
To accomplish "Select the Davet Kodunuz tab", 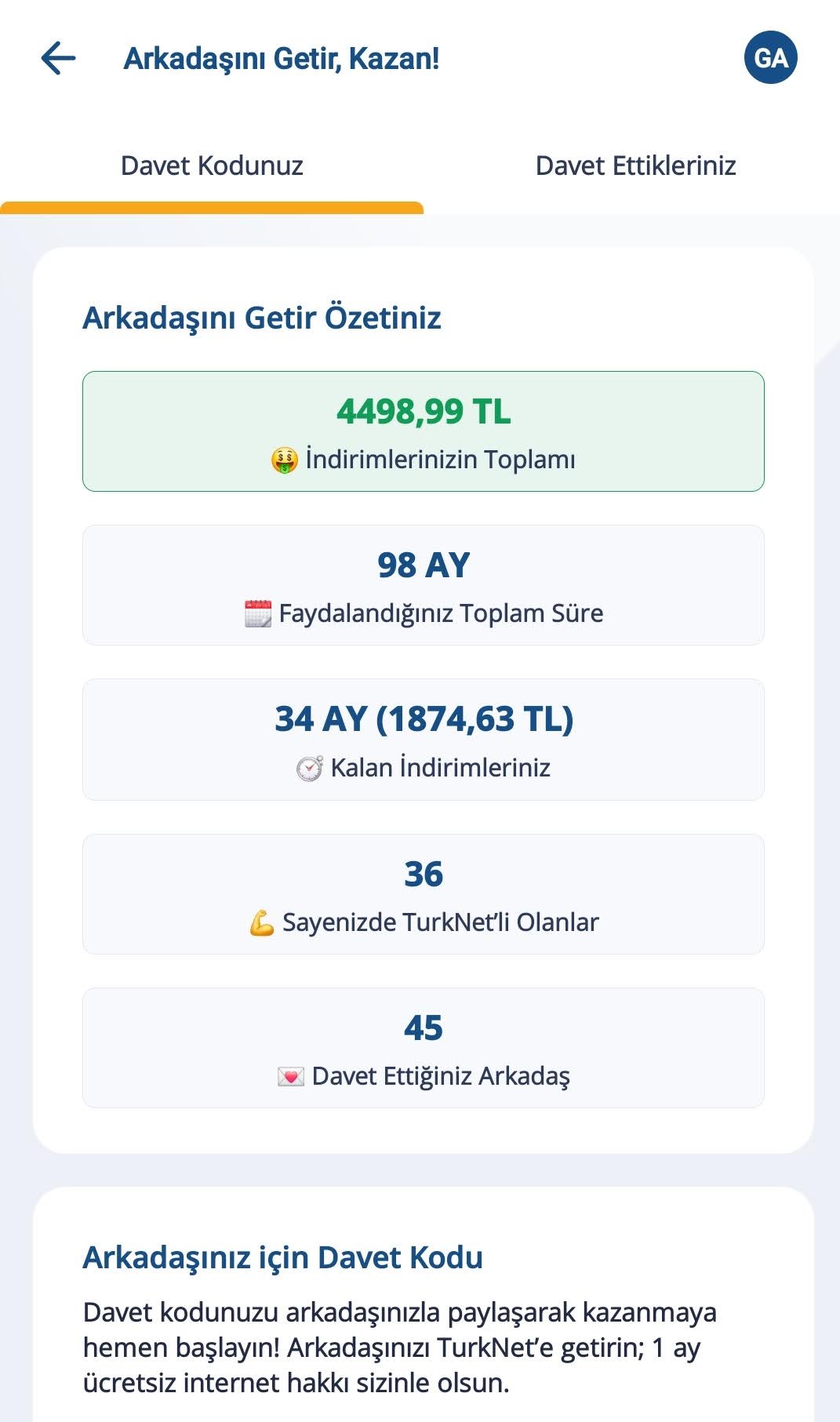I will (x=212, y=166).
